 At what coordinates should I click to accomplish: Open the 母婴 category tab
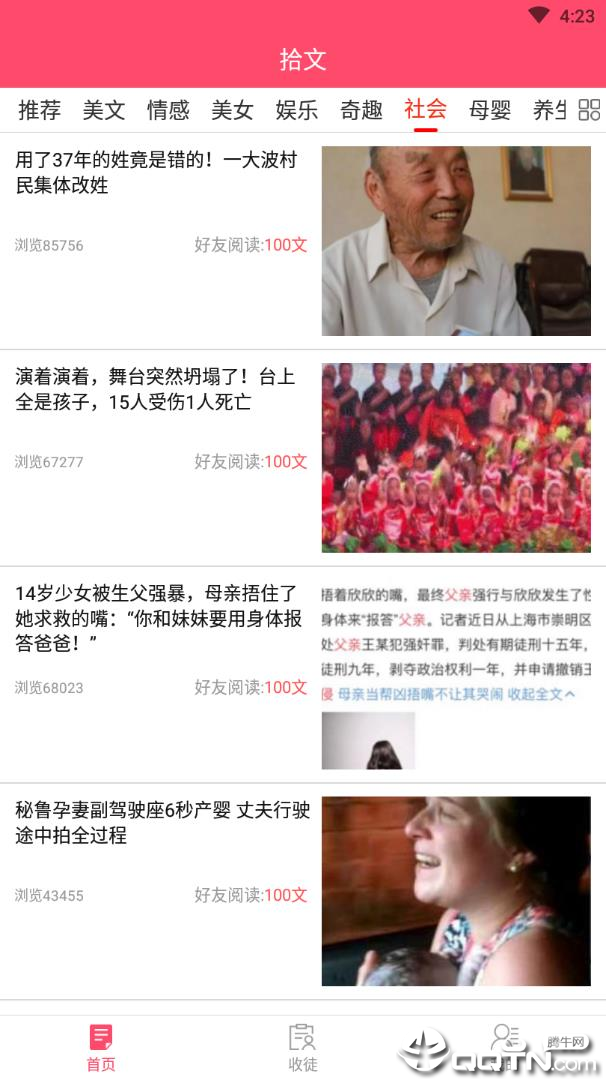coord(490,110)
